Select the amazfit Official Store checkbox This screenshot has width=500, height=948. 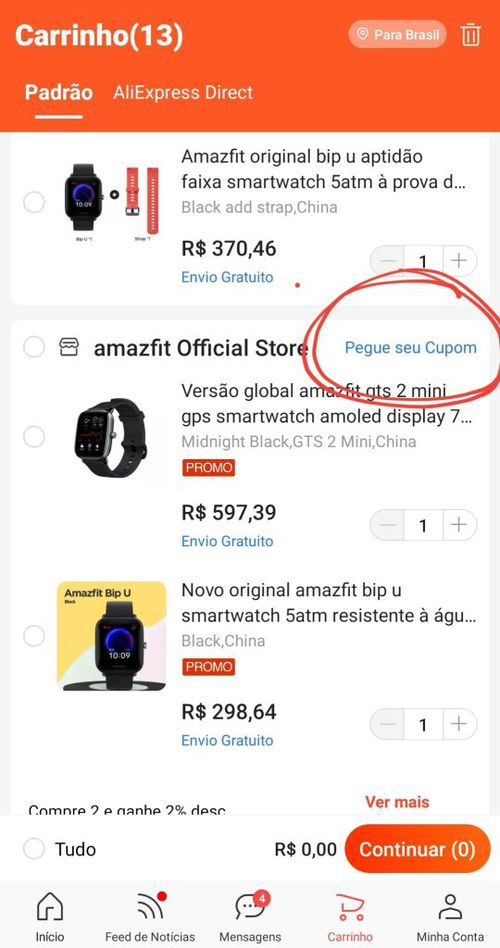(34, 348)
